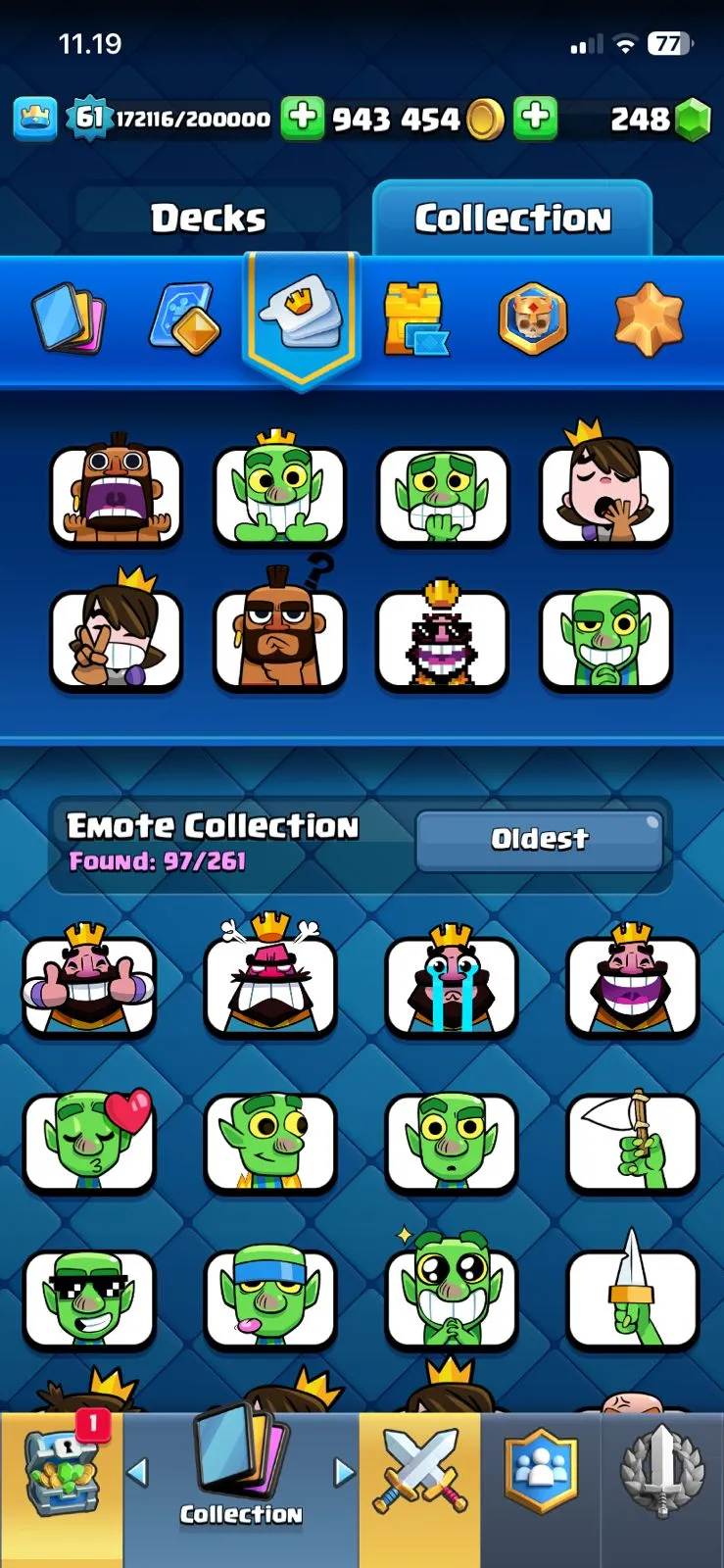Open the cards collection icon tab

coord(69,319)
